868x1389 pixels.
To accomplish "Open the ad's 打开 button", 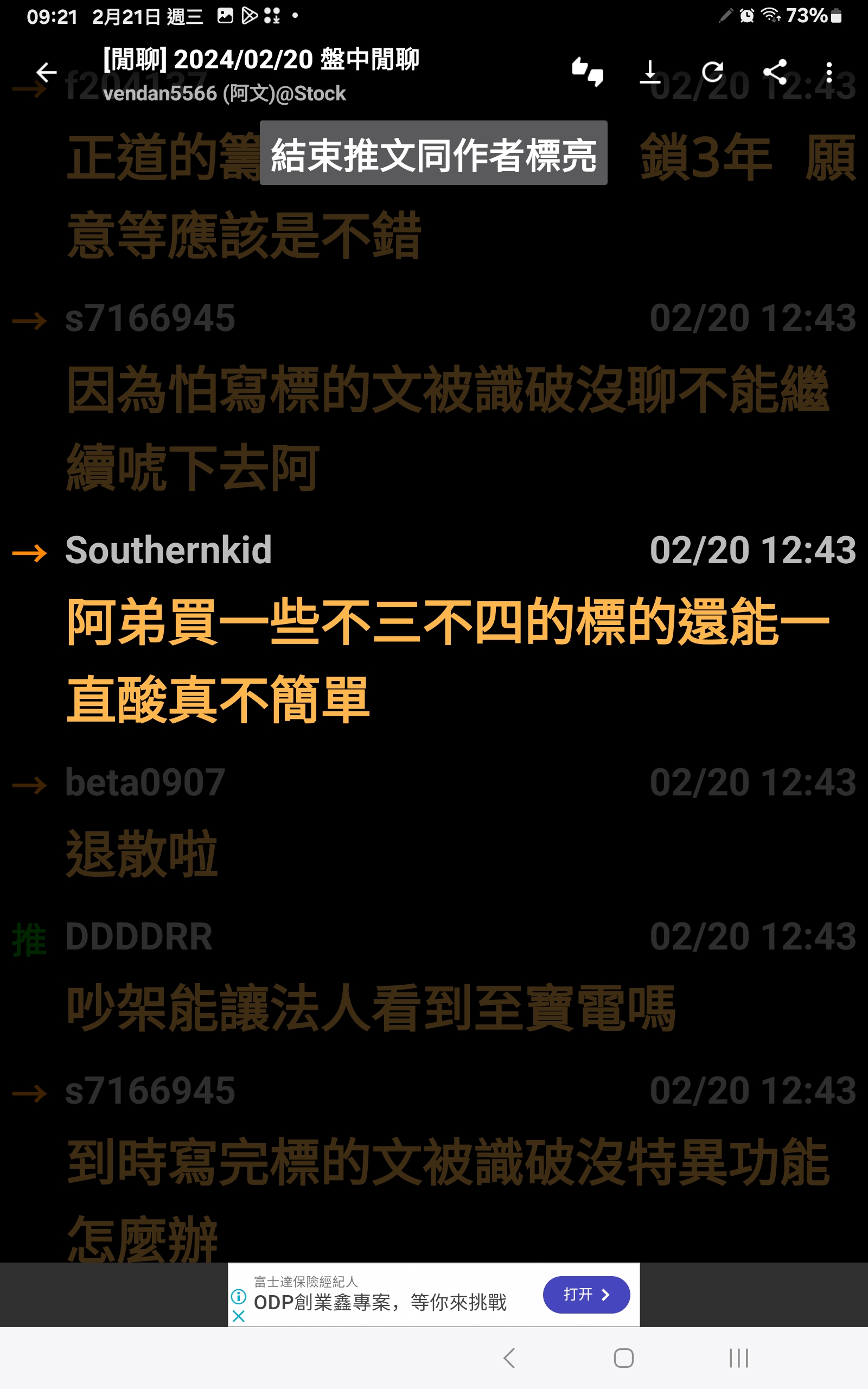I will click(586, 1294).
